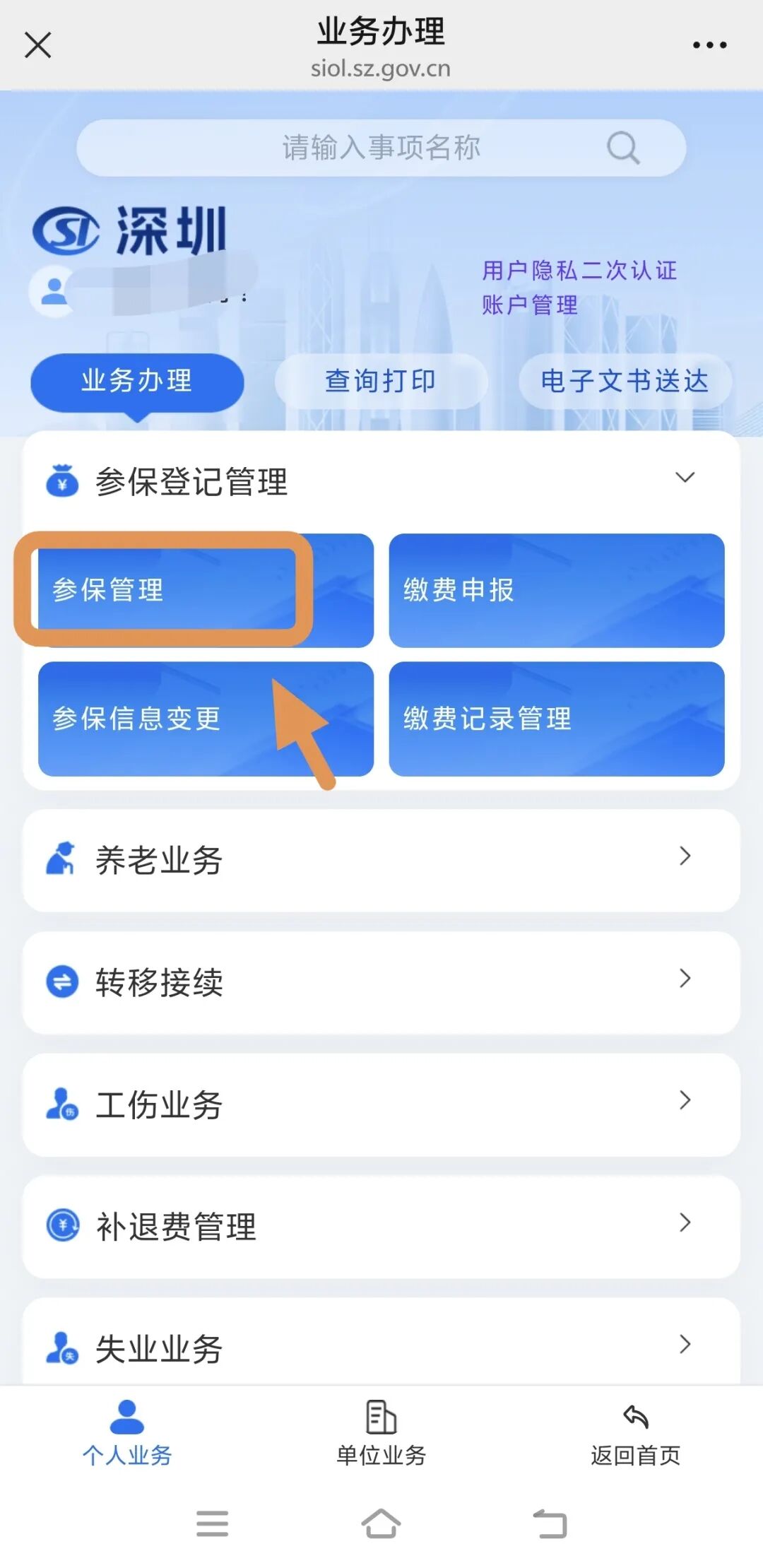Expand the 转移接续 row
763x1568 pixels.
pyautogui.click(x=381, y=982)
